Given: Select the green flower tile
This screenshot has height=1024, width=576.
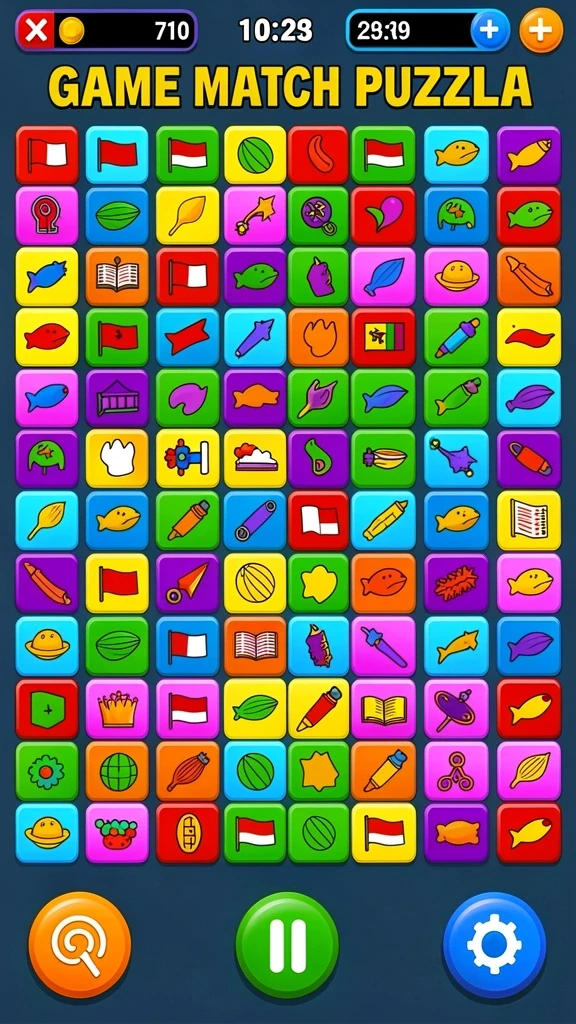Looking at the screenshot, I should (47, 771).
